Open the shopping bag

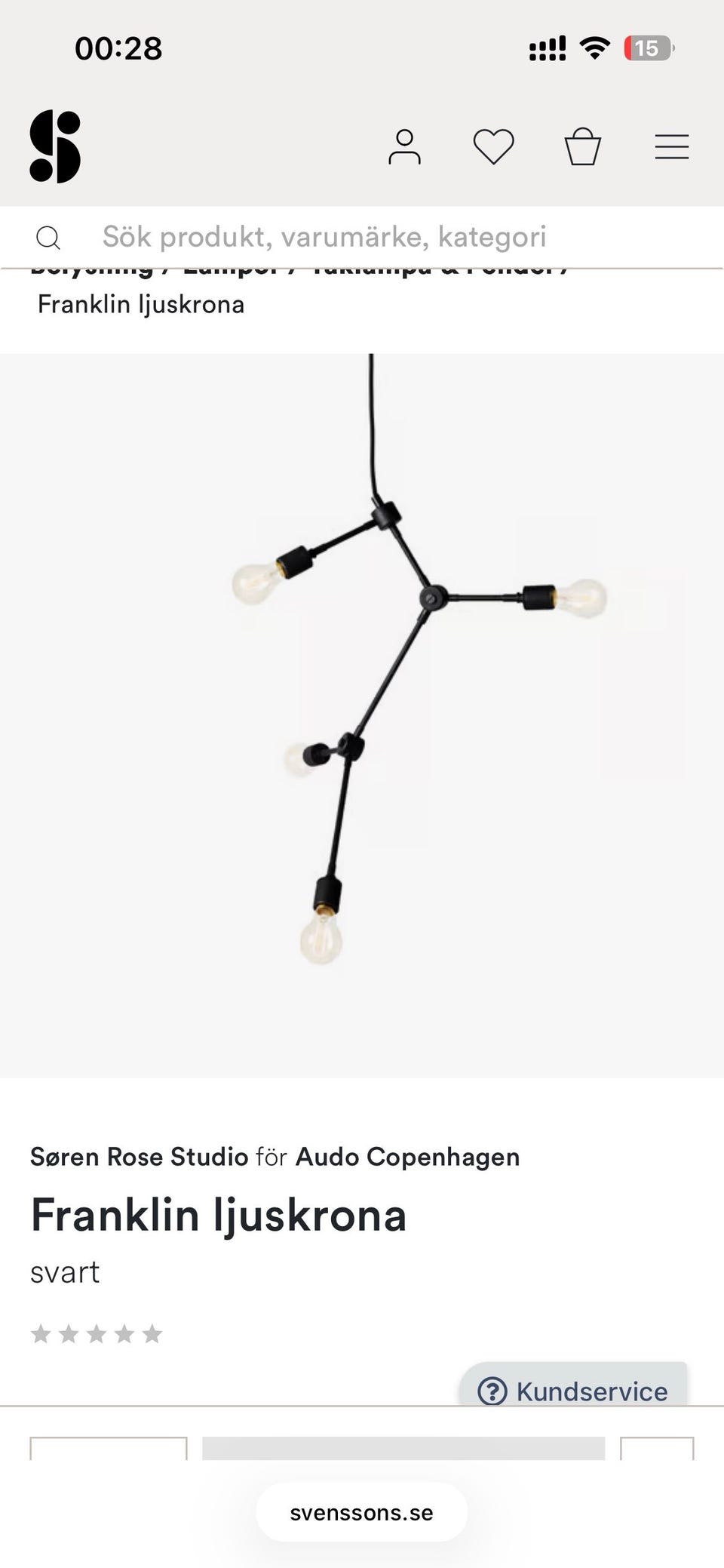[x=583, y=146]
